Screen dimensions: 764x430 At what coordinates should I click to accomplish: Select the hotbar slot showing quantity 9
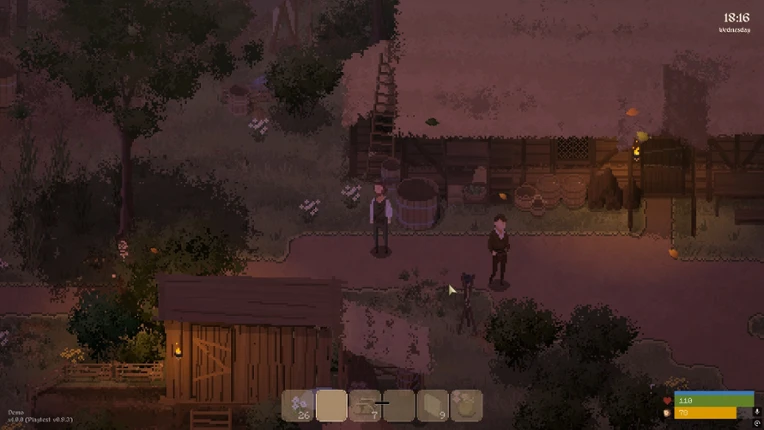pyautogui.click(x=433, y=406)
